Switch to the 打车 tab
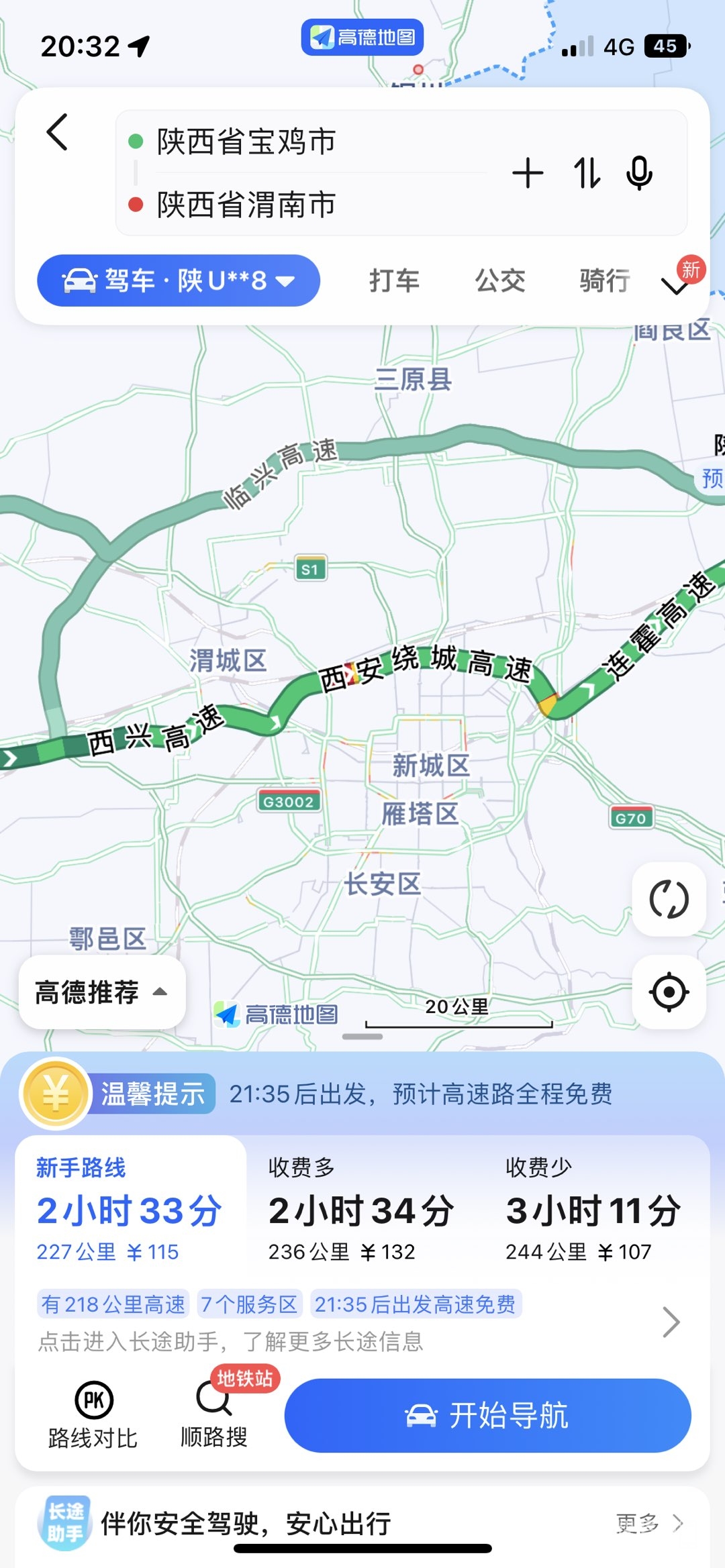725x1568 pixels. (394, 280)
